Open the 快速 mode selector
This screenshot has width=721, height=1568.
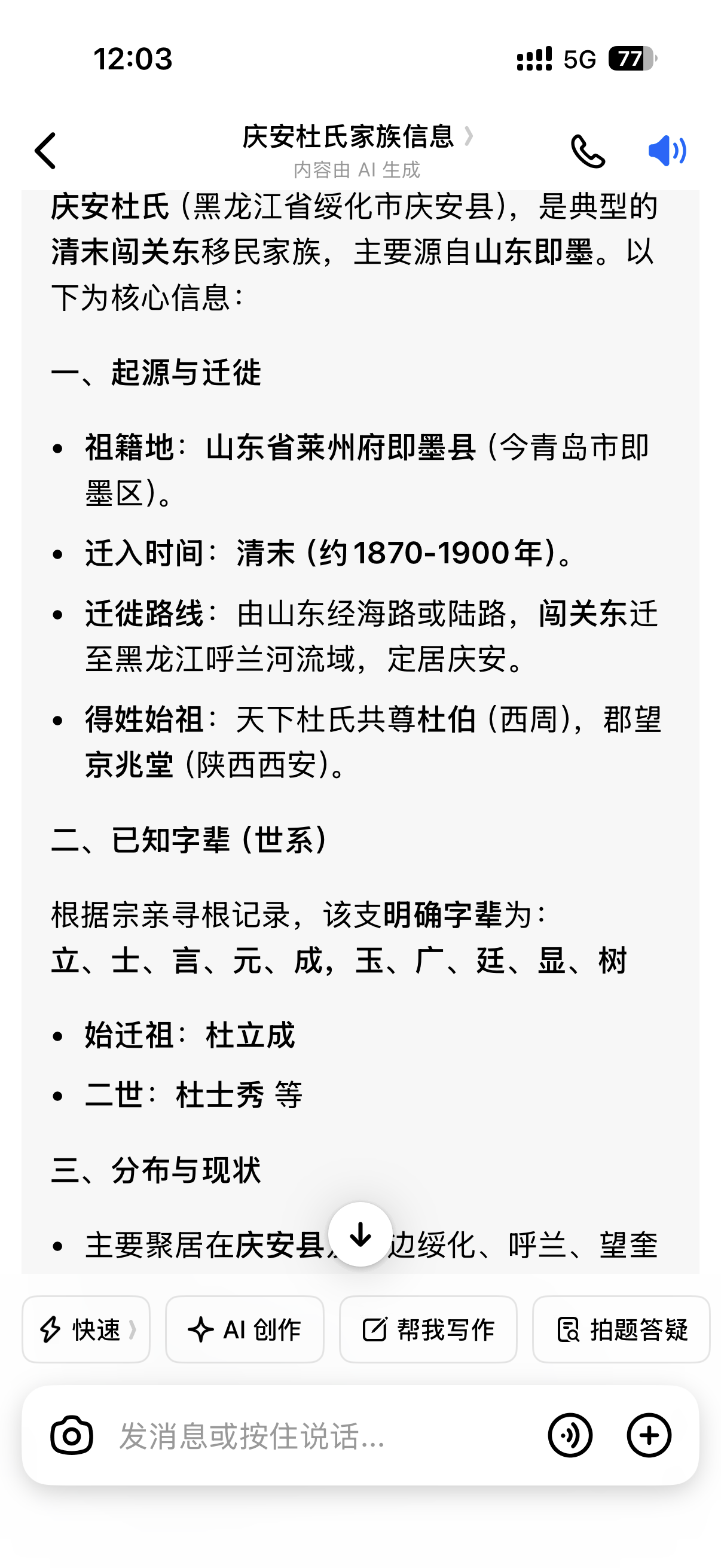pyautogui.click(x=85, y=1329)
